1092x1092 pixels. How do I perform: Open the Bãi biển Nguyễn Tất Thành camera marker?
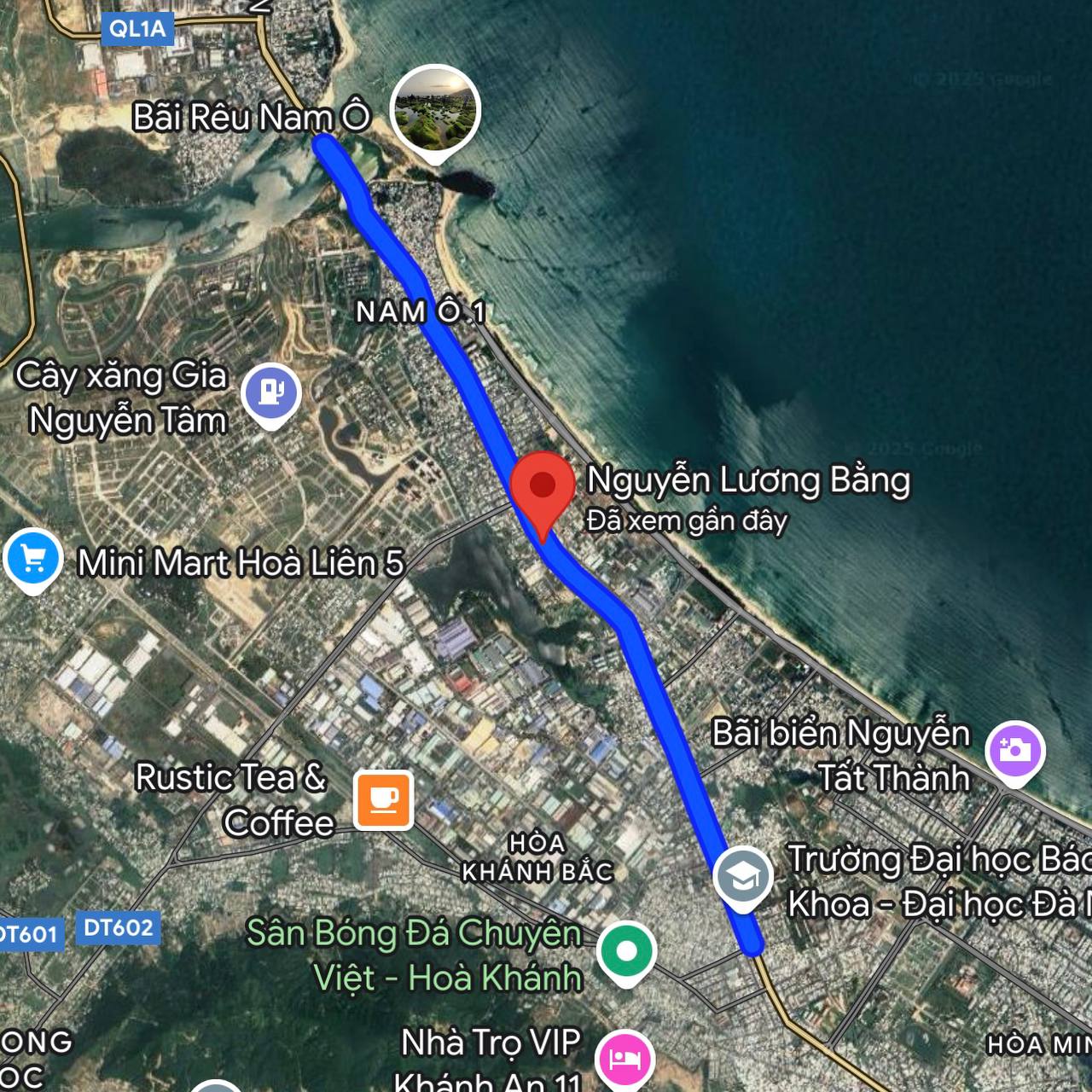tap(1014, 751)
